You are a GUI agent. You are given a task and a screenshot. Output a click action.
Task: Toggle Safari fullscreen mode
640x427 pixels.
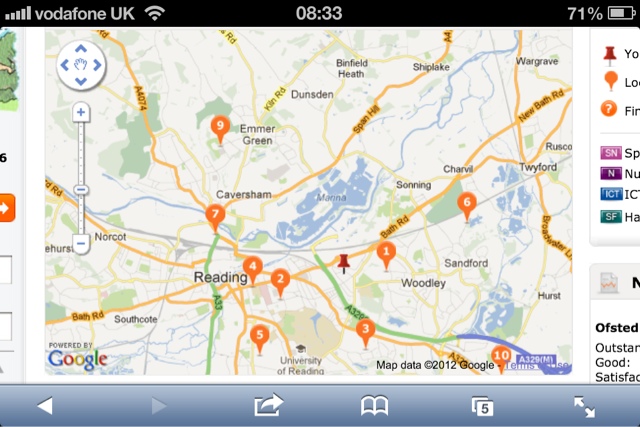[x=584, y=405]
